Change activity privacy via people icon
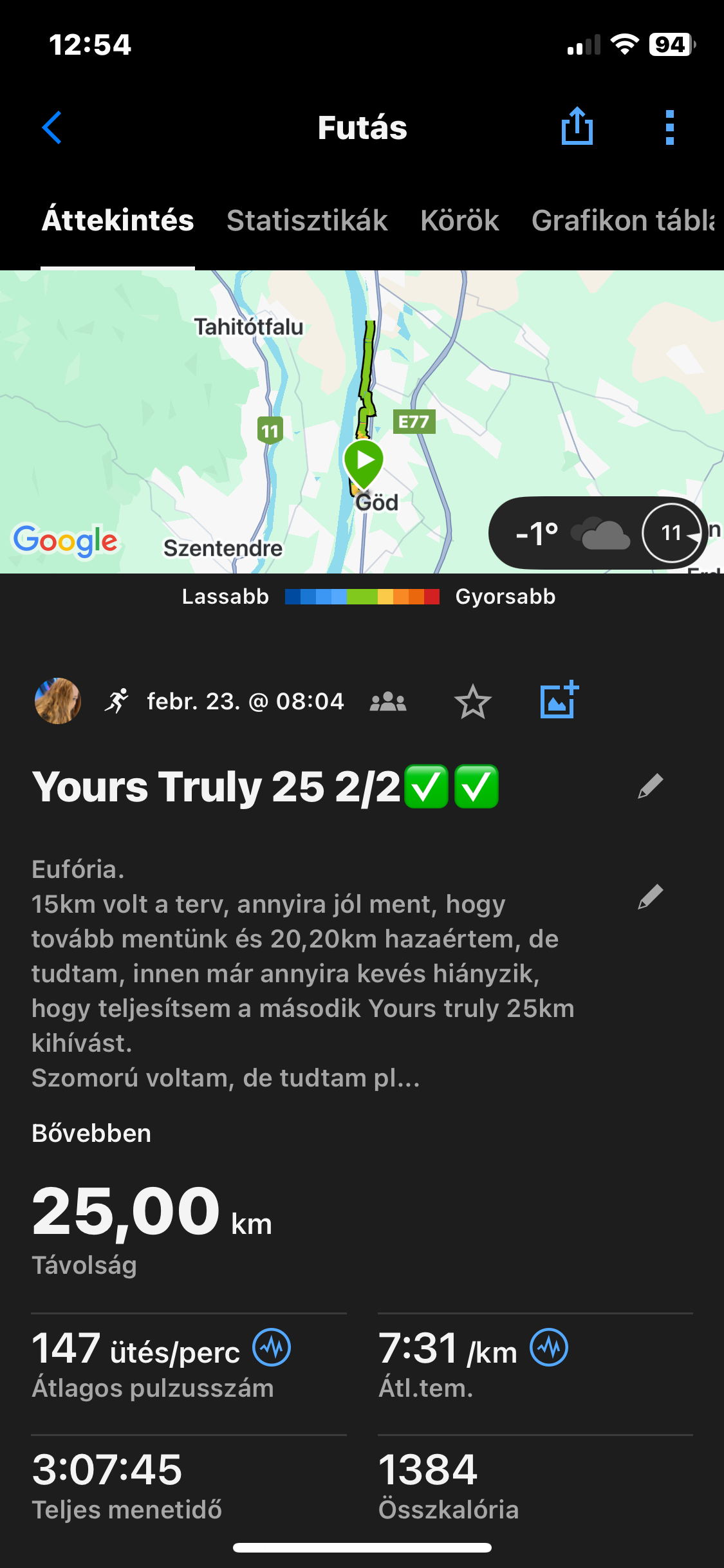Viewport: 724px width, 1568px height. [x=388, y=702]
